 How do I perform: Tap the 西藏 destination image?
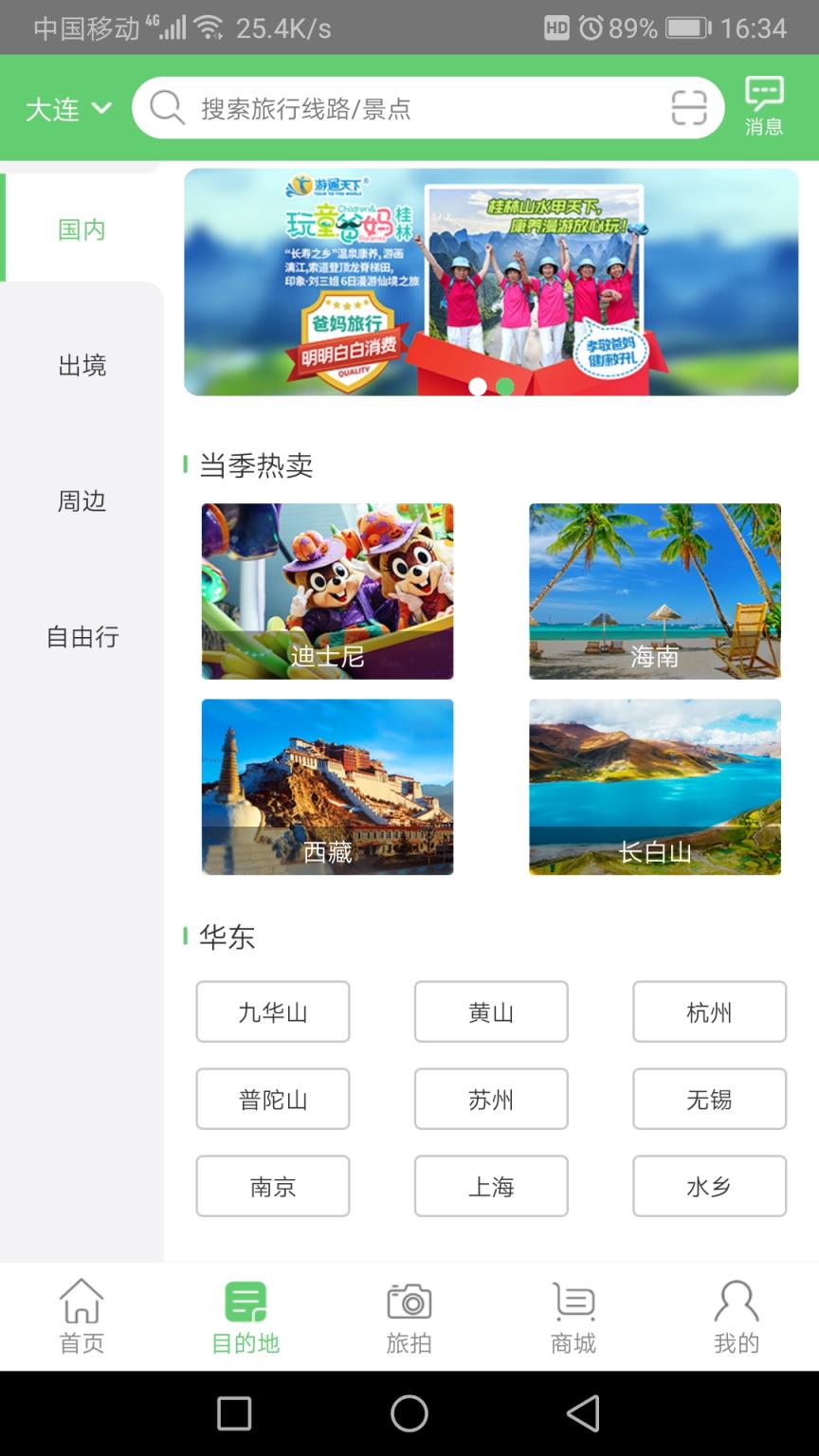(327, 787)
